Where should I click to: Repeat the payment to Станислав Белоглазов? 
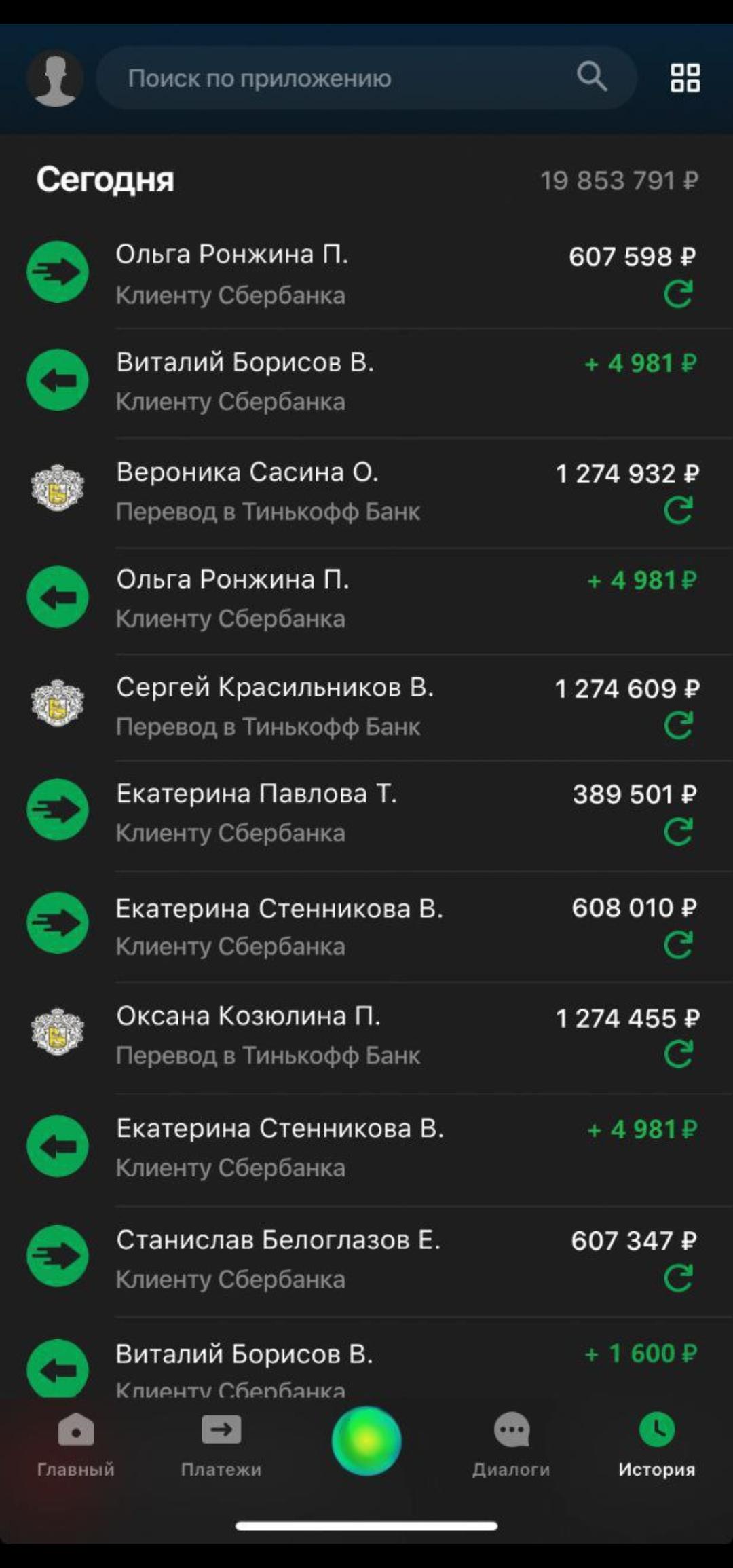(x=678, y=1278)
